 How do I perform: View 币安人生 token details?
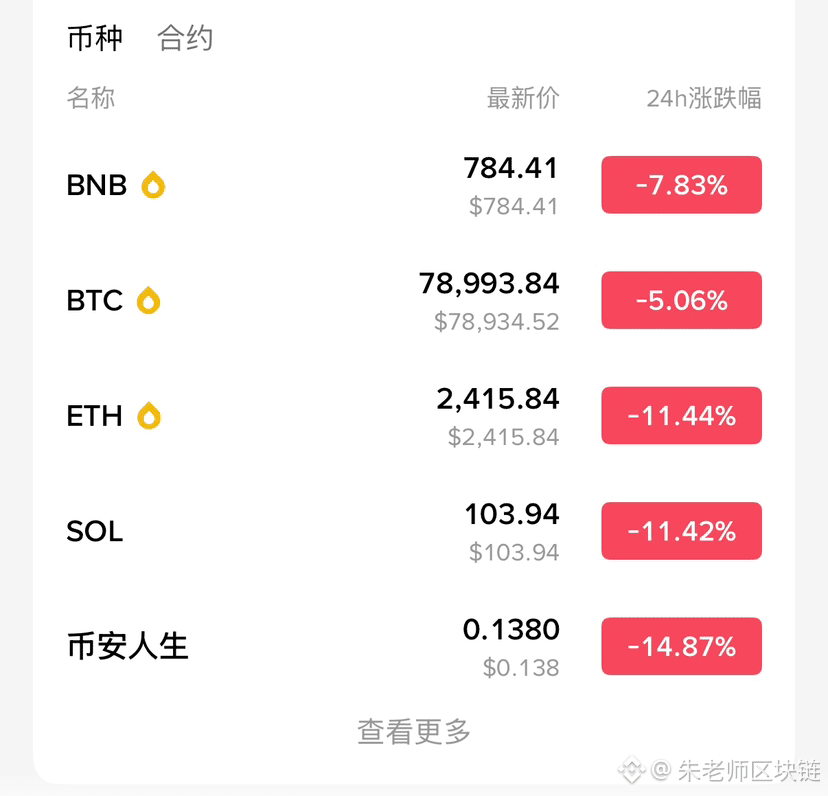[127, 646]
